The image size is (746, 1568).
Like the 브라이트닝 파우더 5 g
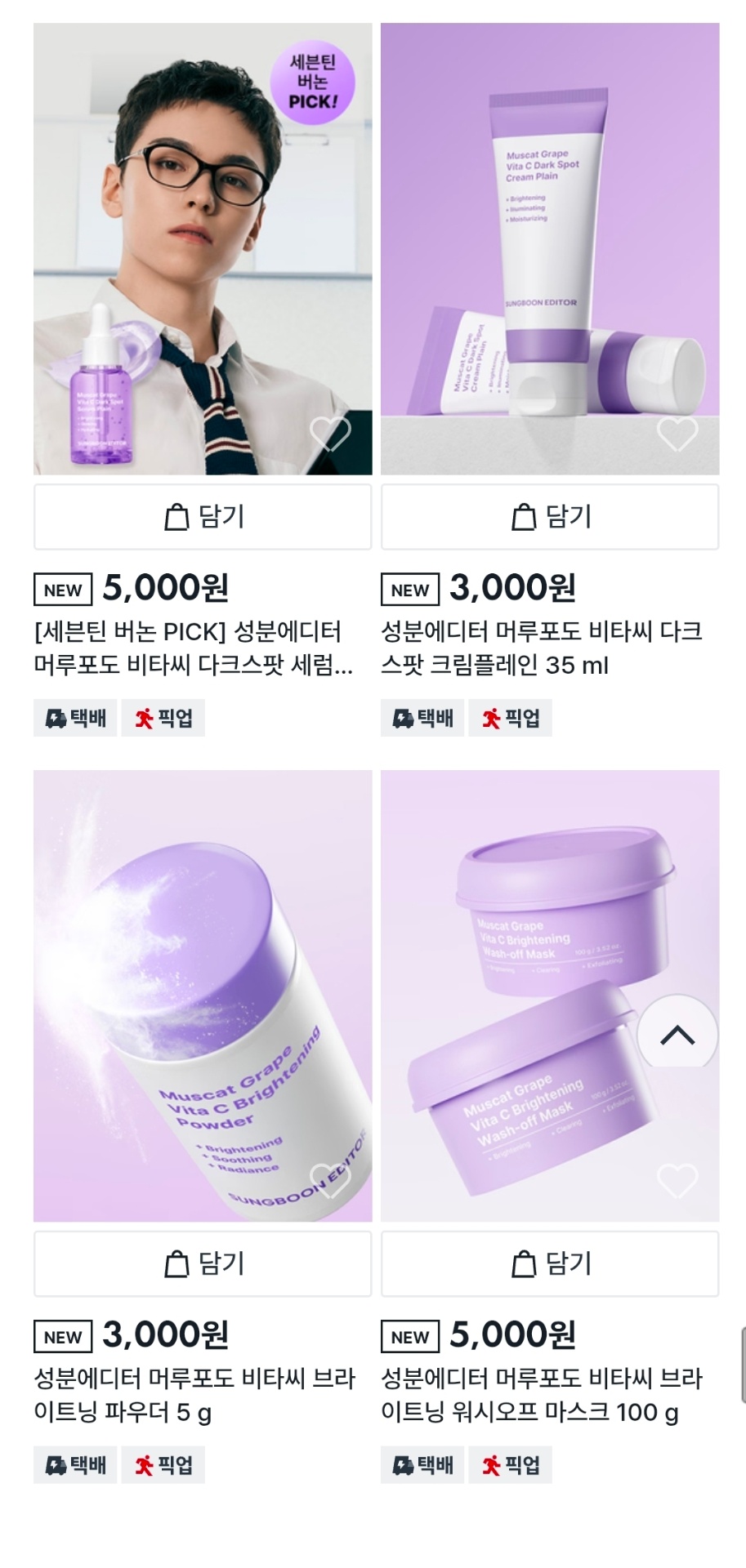point(330,1181)
